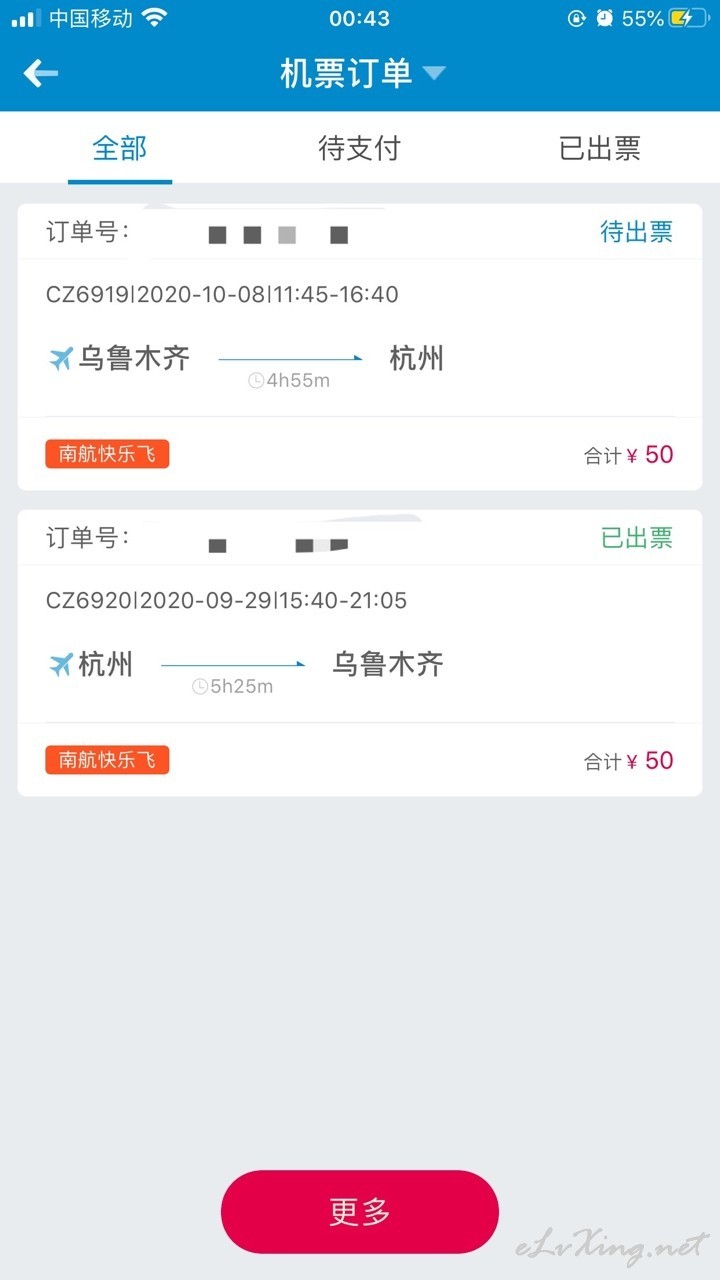This screenshot has width=720, height=1280.
Task: Open the CZ6920 杭州 to 乌鲁木齐 order
Action: point(360,653)
